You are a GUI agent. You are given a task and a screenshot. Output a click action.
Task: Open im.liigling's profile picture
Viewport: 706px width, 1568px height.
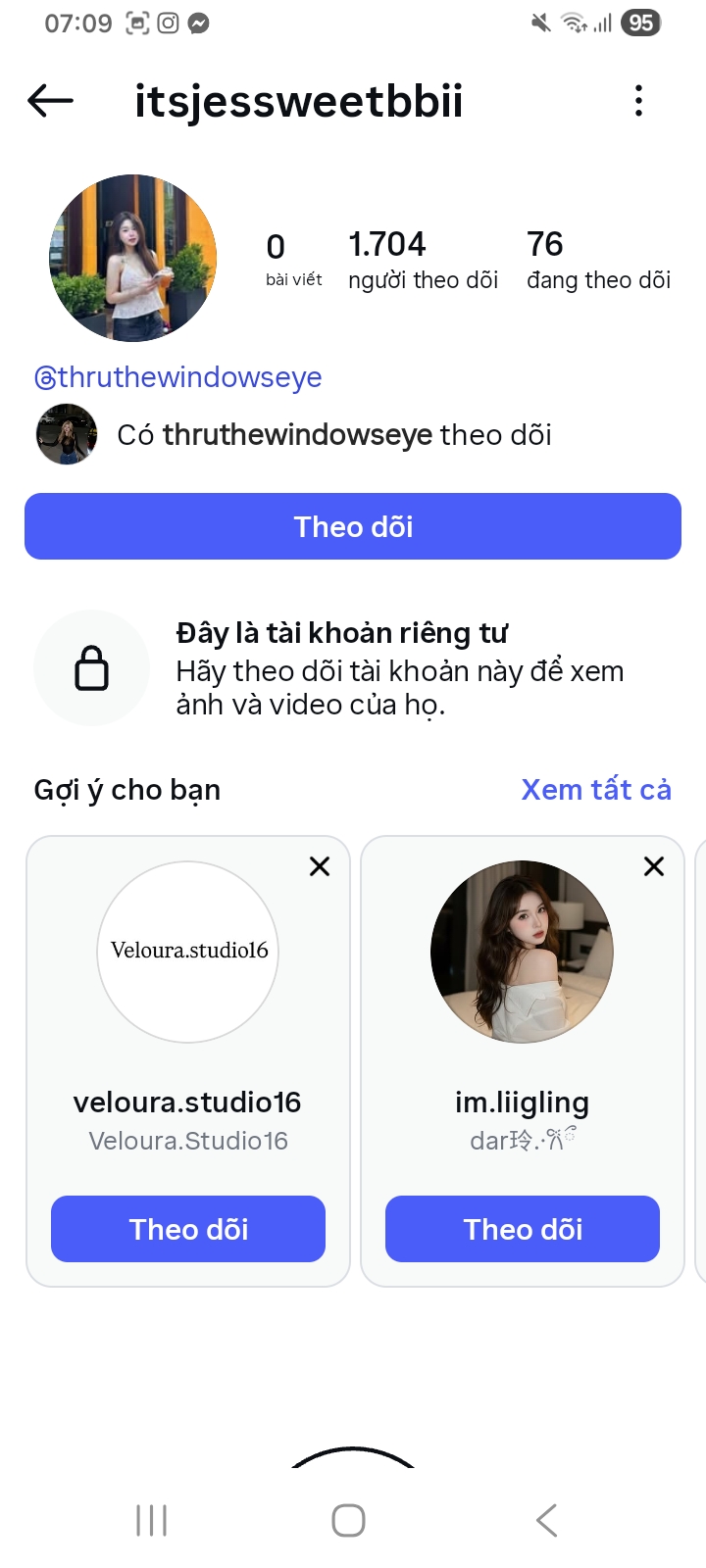click(x=522, y=951)
